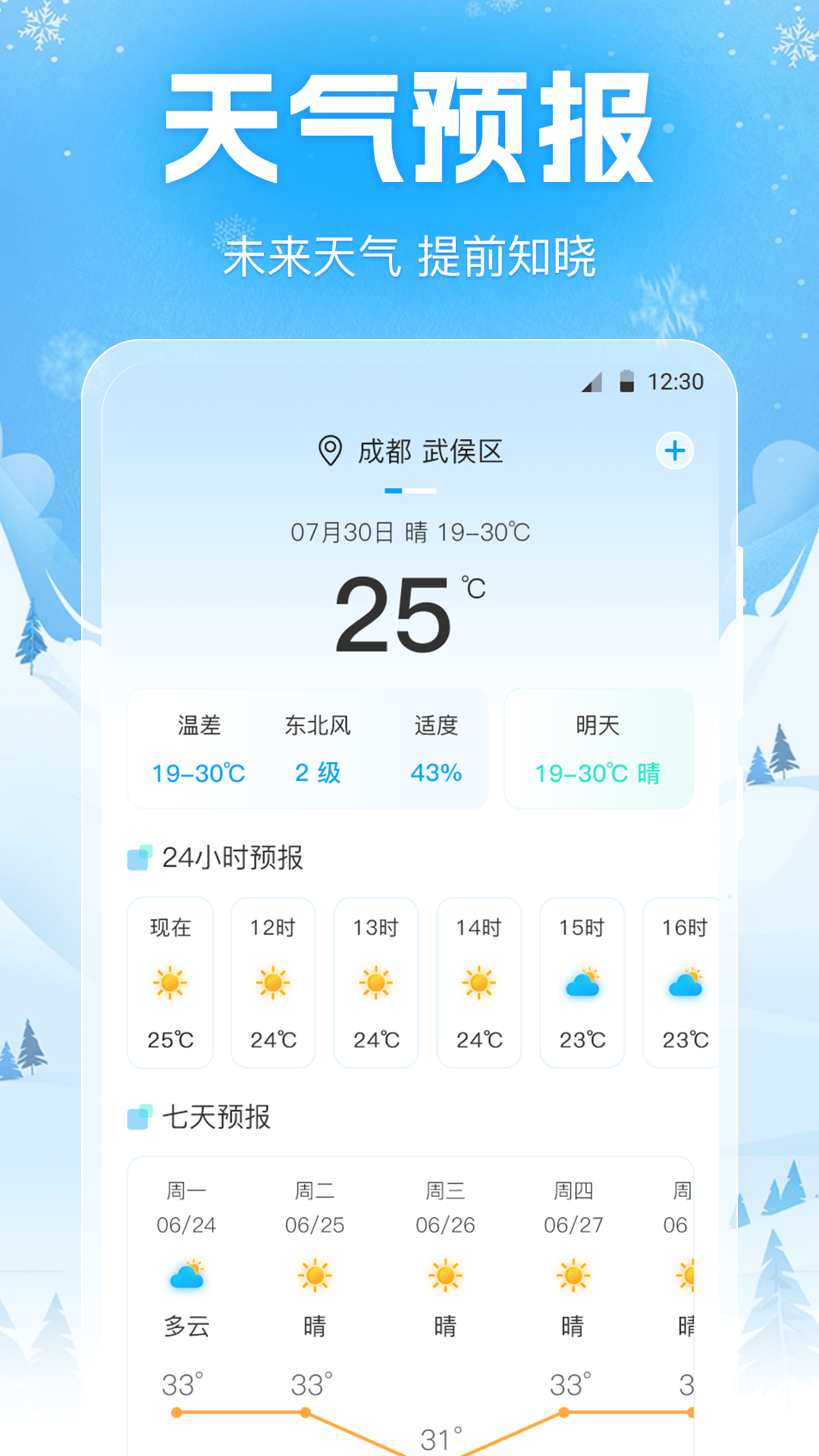The image size is (819, 1456).
Task: Open the 14时 hourly forecast card
Action: click(479, 981)
